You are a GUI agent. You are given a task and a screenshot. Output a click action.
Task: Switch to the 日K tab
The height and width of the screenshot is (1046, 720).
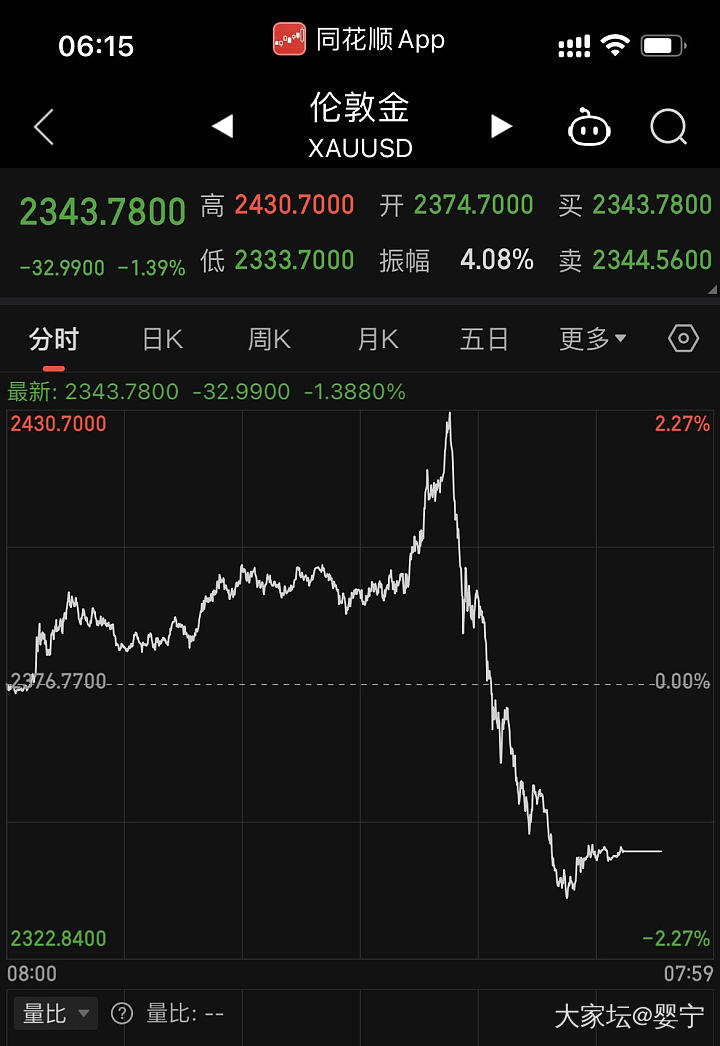click(x=162, y=340)
